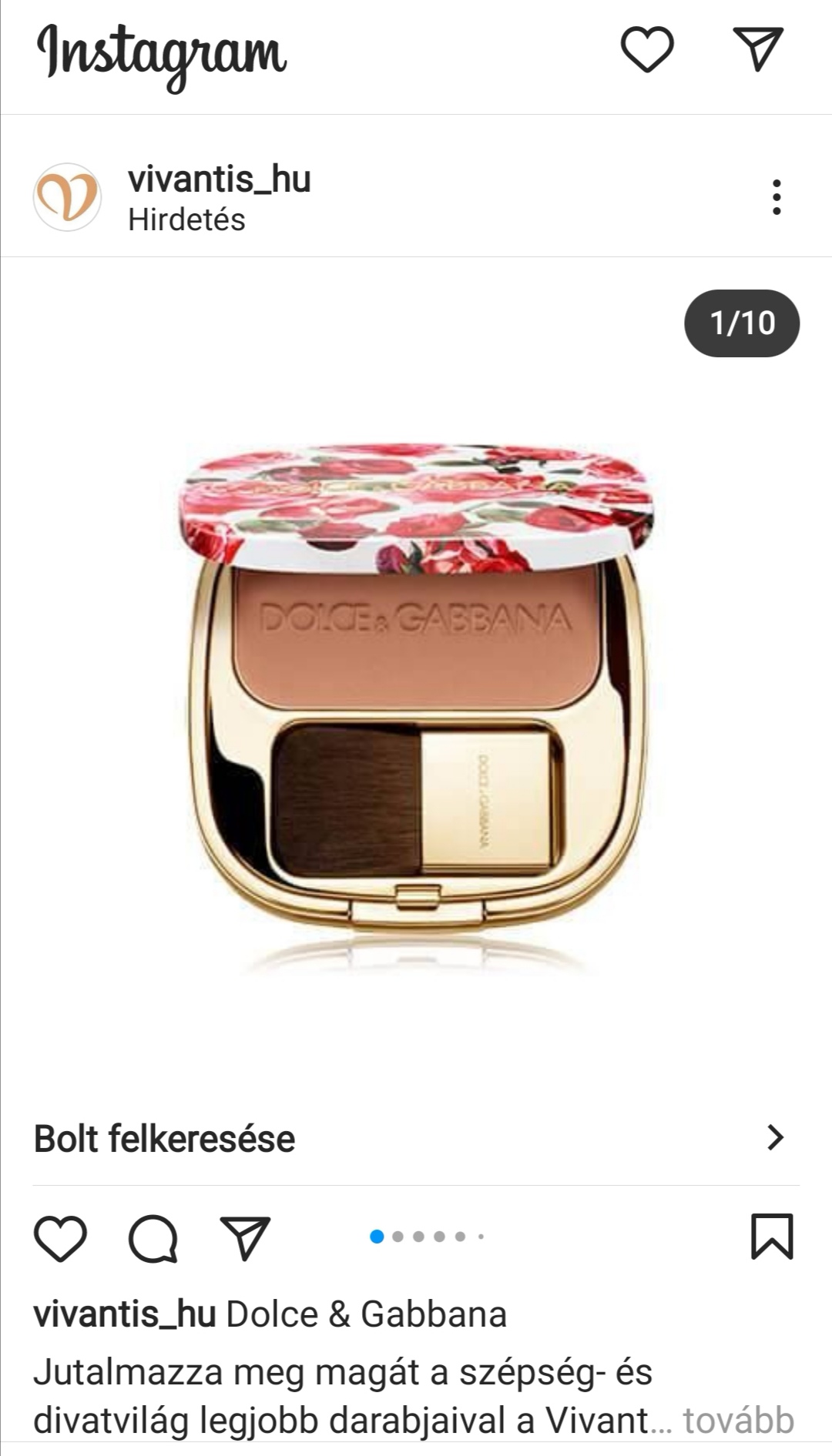
Task: Comment on the vivantis_hu post
Action: click(153, 1238)
